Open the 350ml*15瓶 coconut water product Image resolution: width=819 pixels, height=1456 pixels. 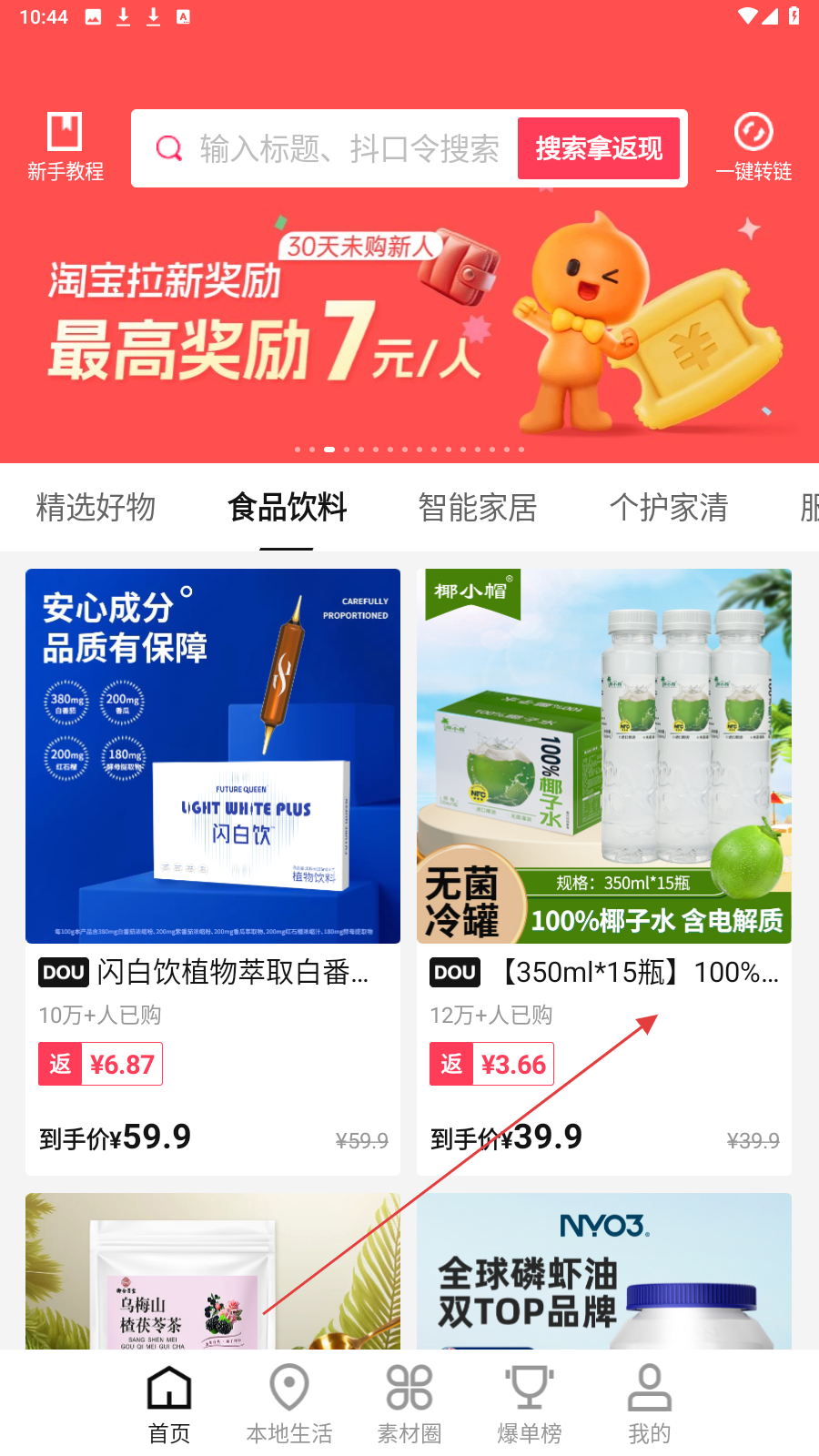point(604,872)
